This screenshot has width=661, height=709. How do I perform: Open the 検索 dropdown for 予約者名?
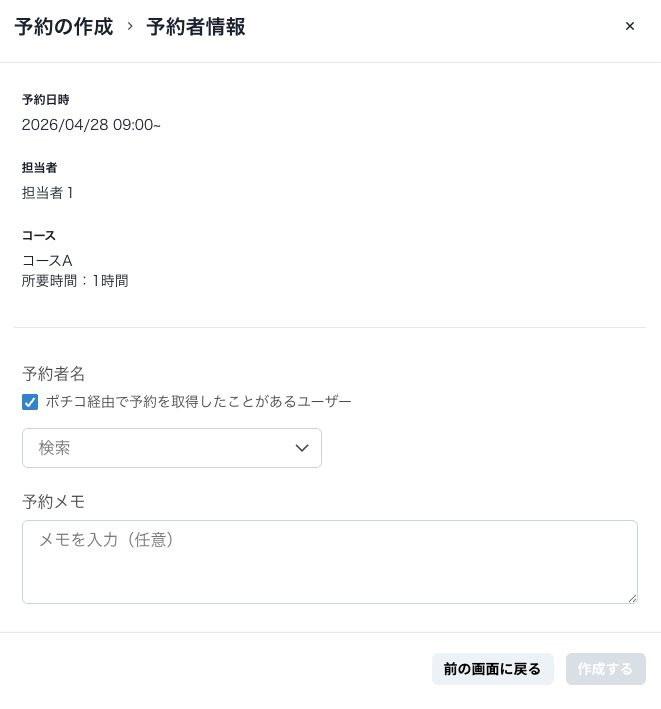point(172,448)
